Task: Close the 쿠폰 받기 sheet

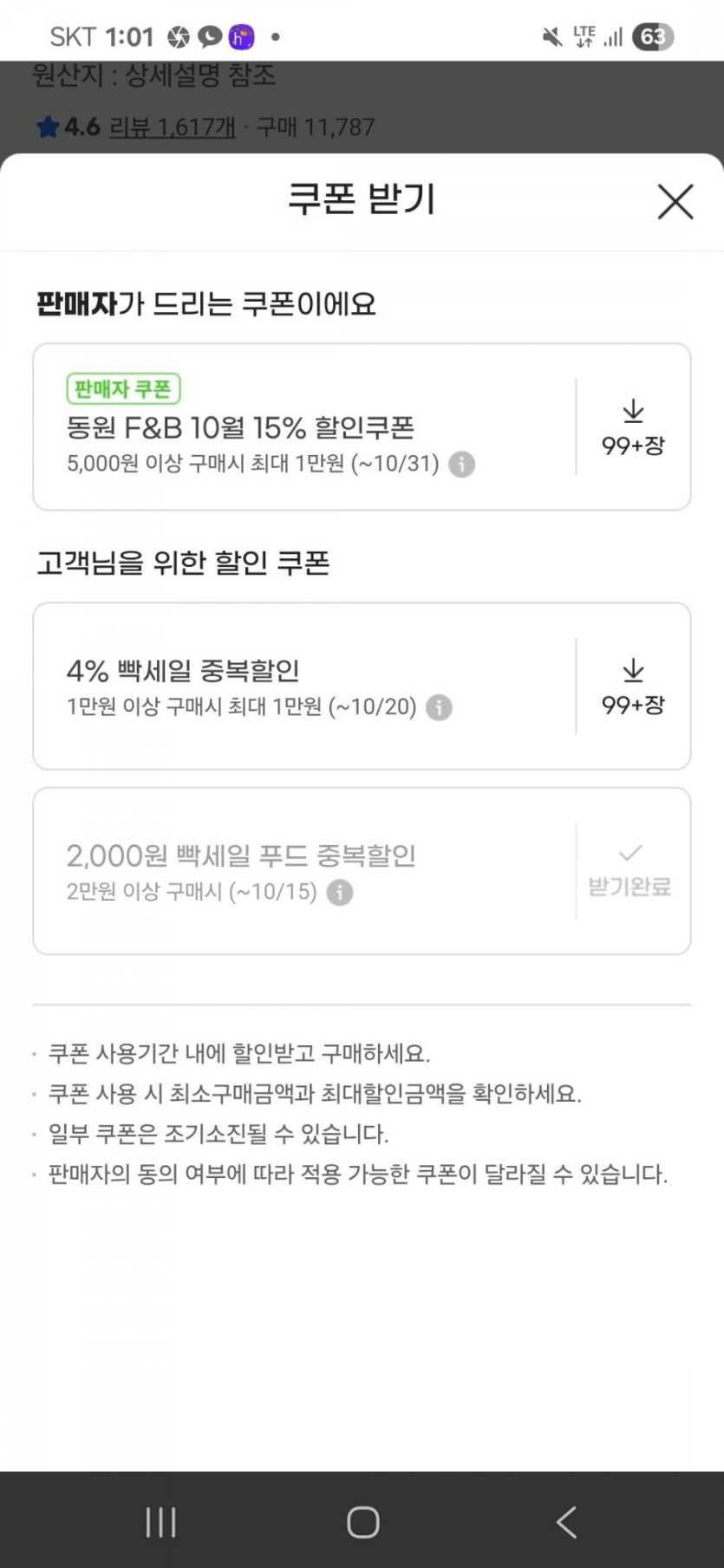Action: (675, 202)
